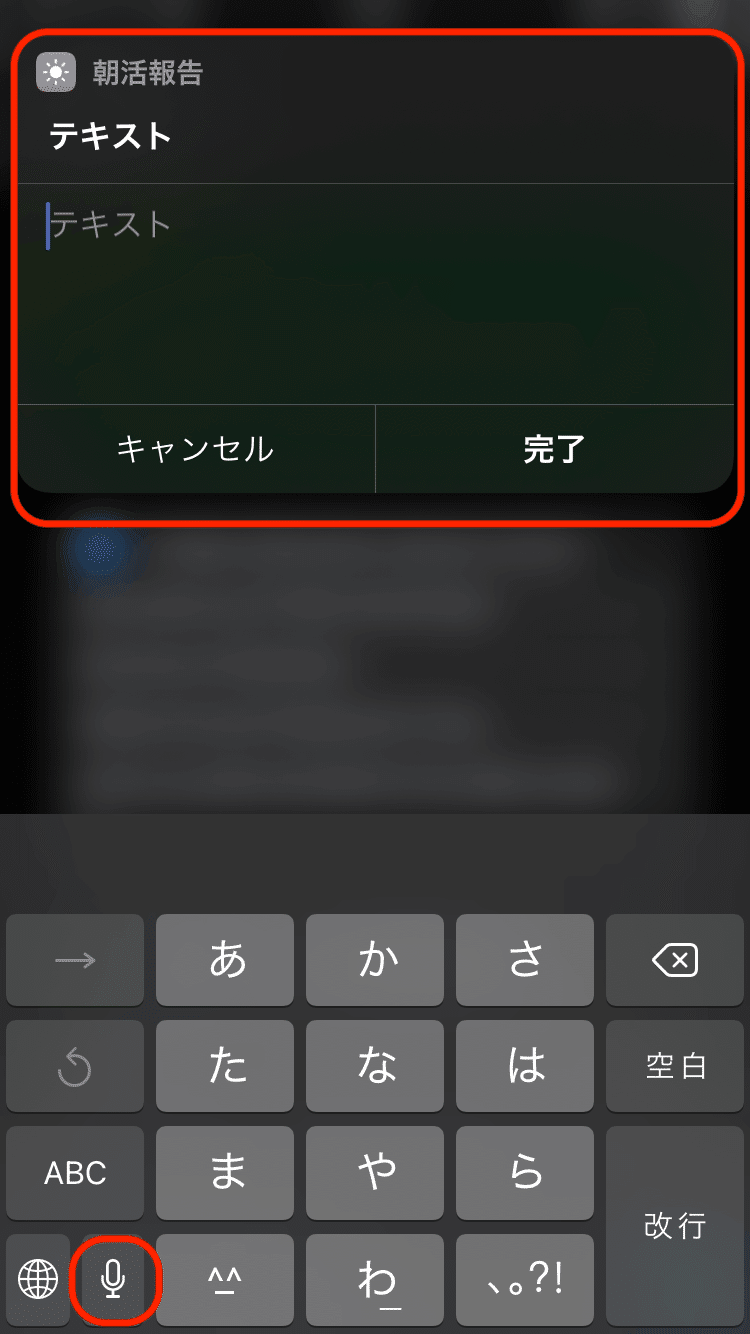
Task: Select the な kana key
Action: (x=376, y=1066)
